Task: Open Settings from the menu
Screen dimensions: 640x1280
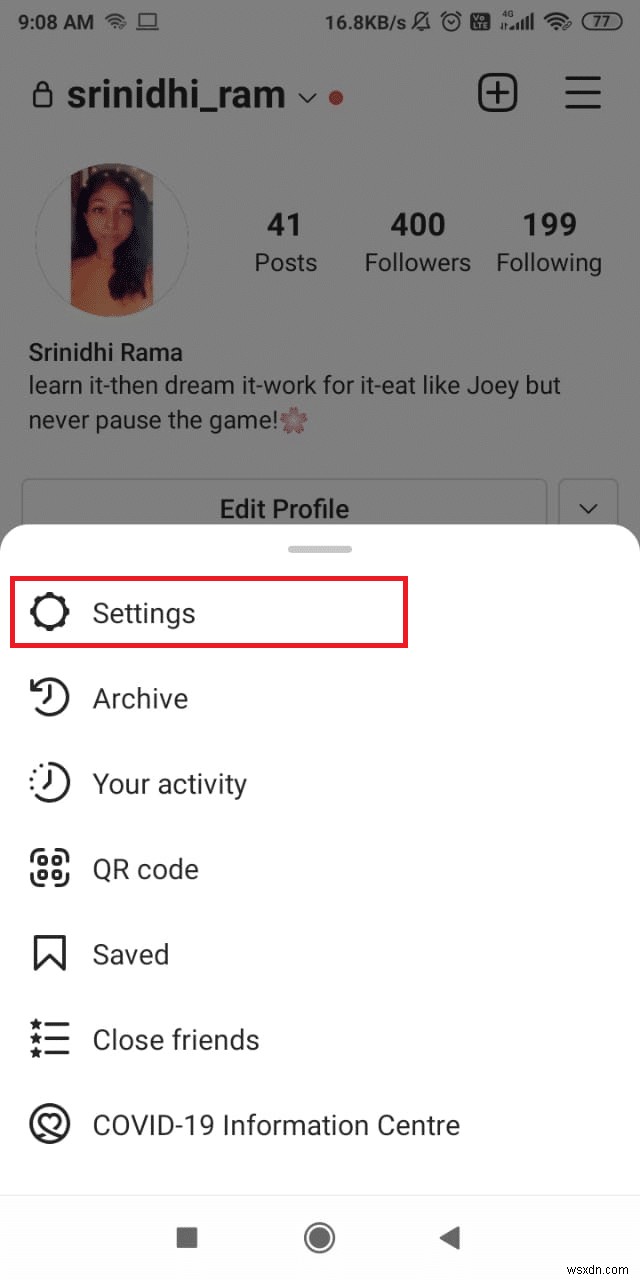Action: click(x=143, y=612)
